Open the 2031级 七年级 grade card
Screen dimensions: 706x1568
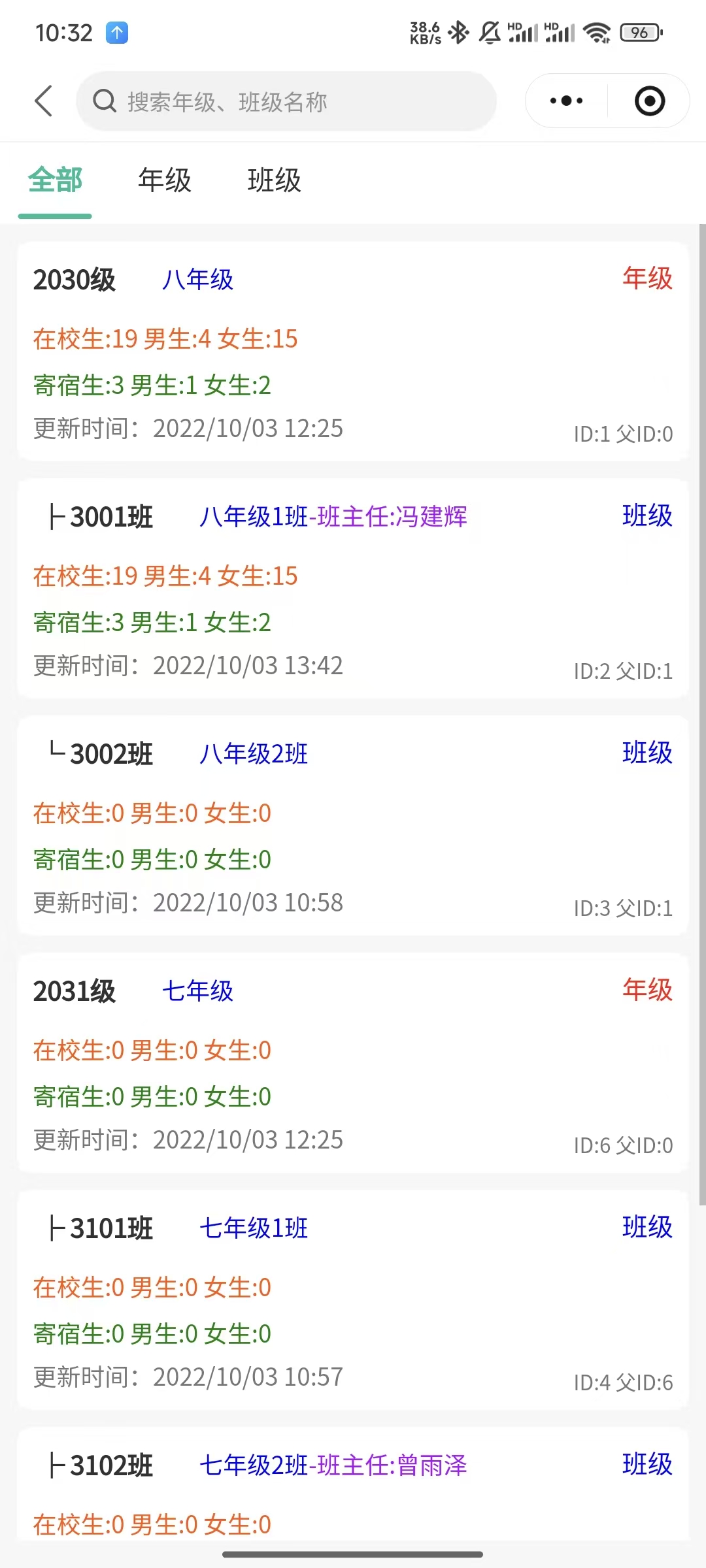pos(353,1064)
